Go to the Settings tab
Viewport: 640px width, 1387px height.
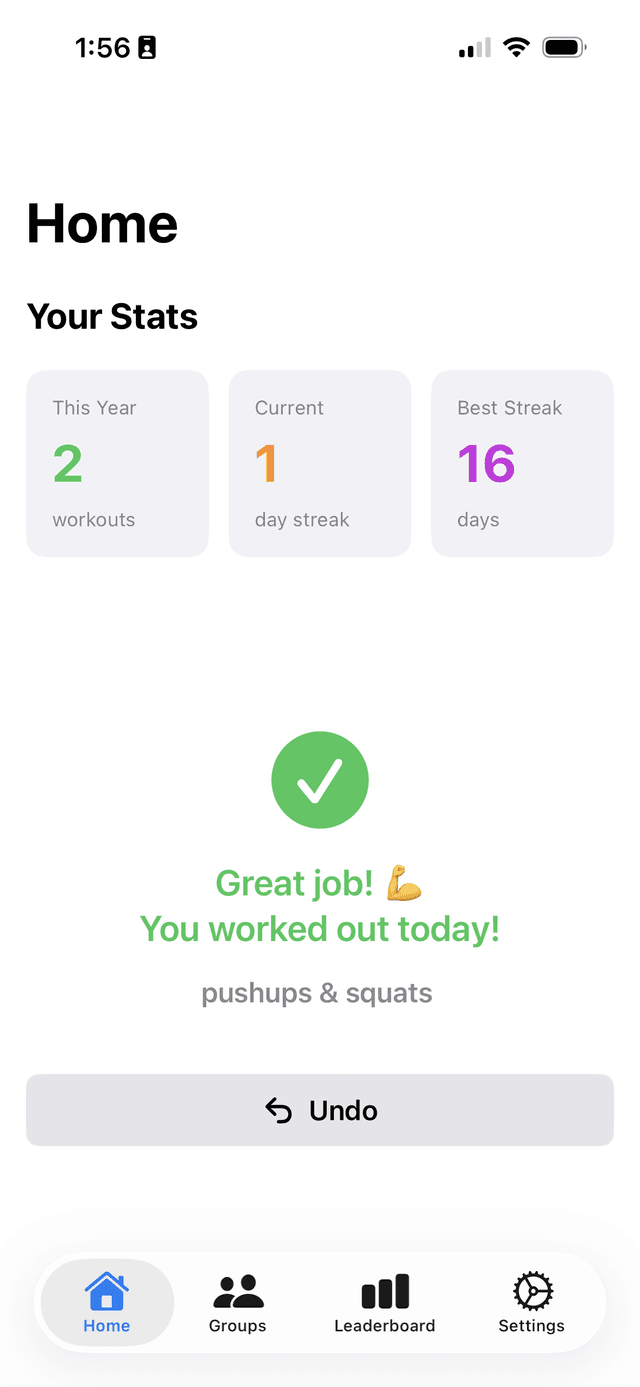coord(531,1303)
